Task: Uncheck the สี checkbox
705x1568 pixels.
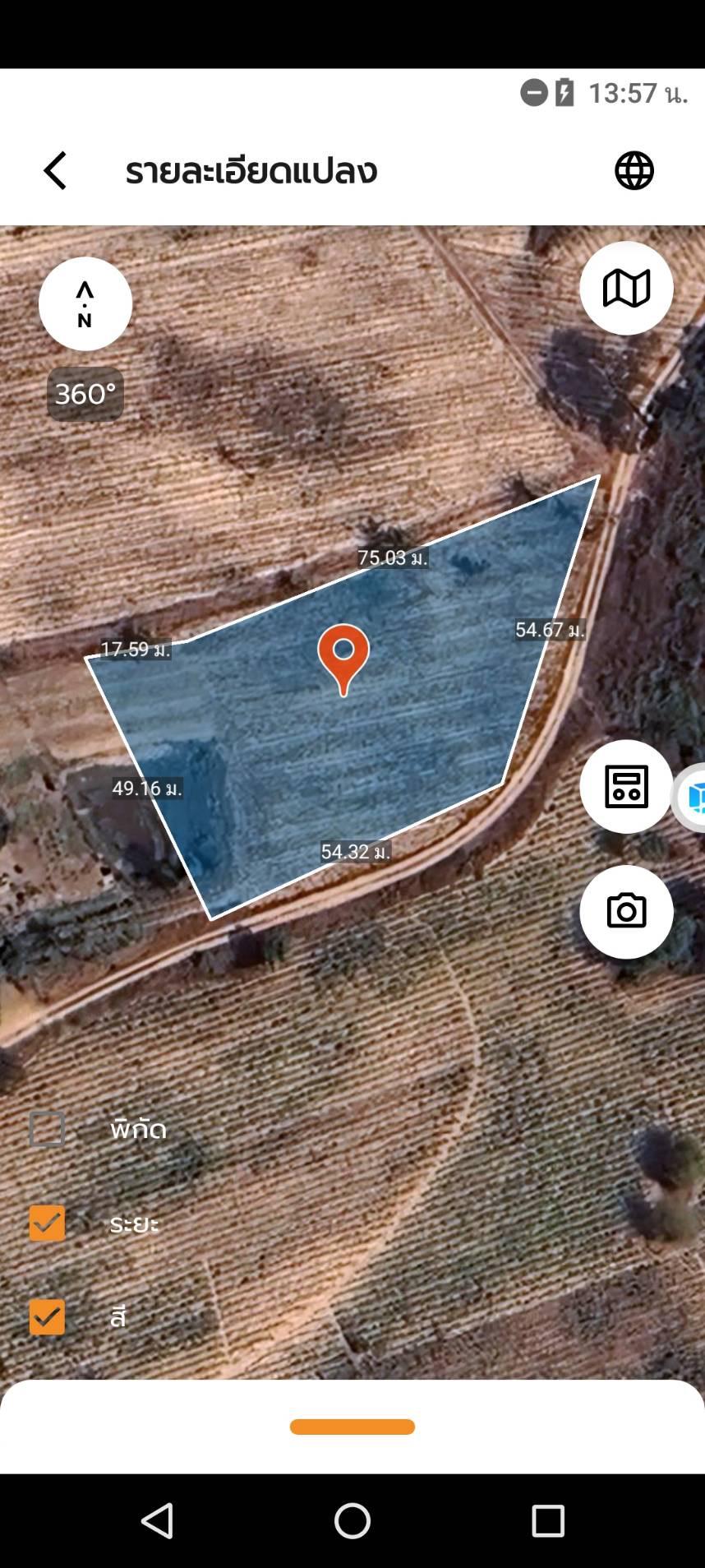Action: pos(47,1316)
